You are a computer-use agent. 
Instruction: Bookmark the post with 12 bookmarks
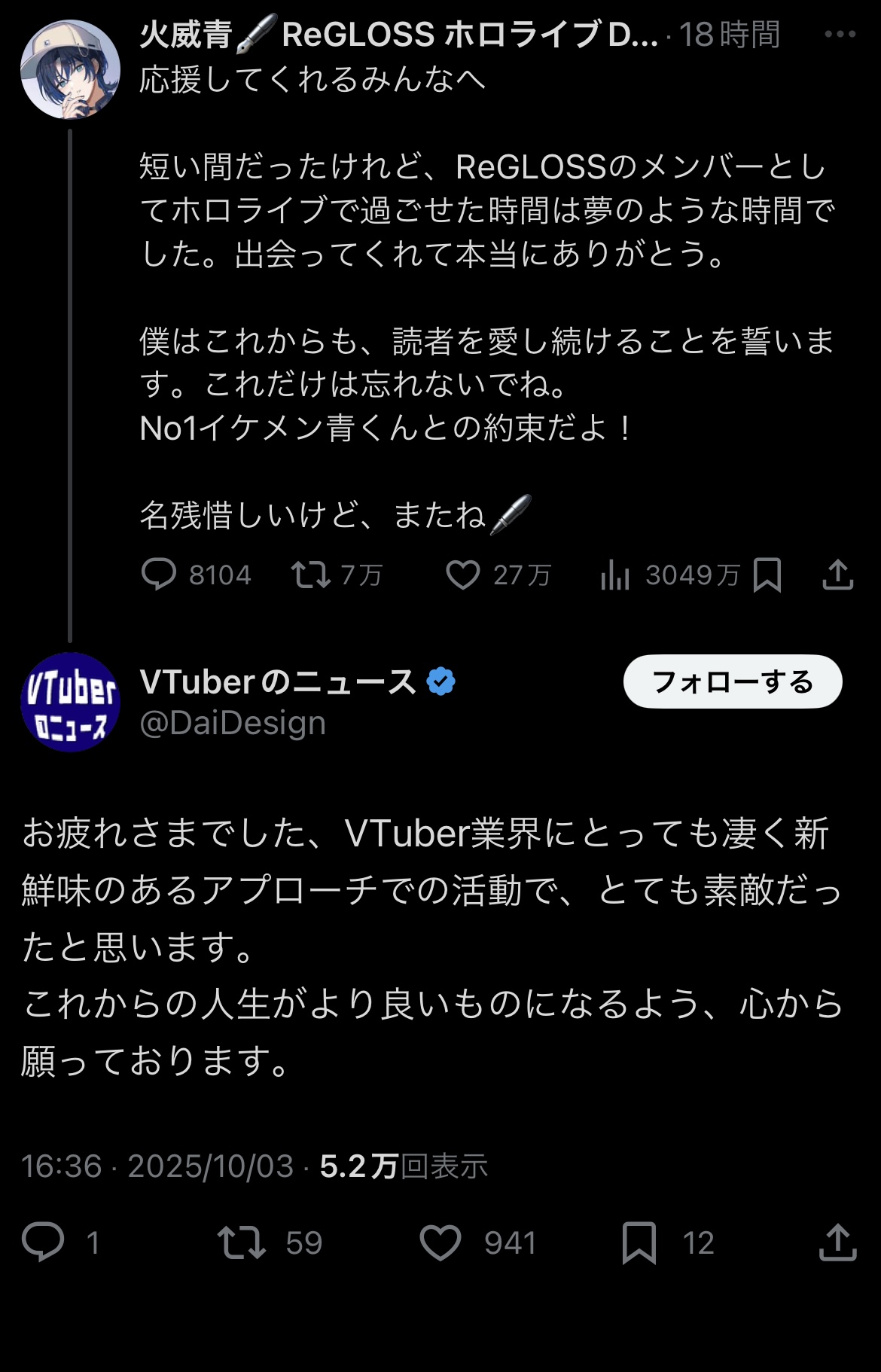[x=639, y=1242]
